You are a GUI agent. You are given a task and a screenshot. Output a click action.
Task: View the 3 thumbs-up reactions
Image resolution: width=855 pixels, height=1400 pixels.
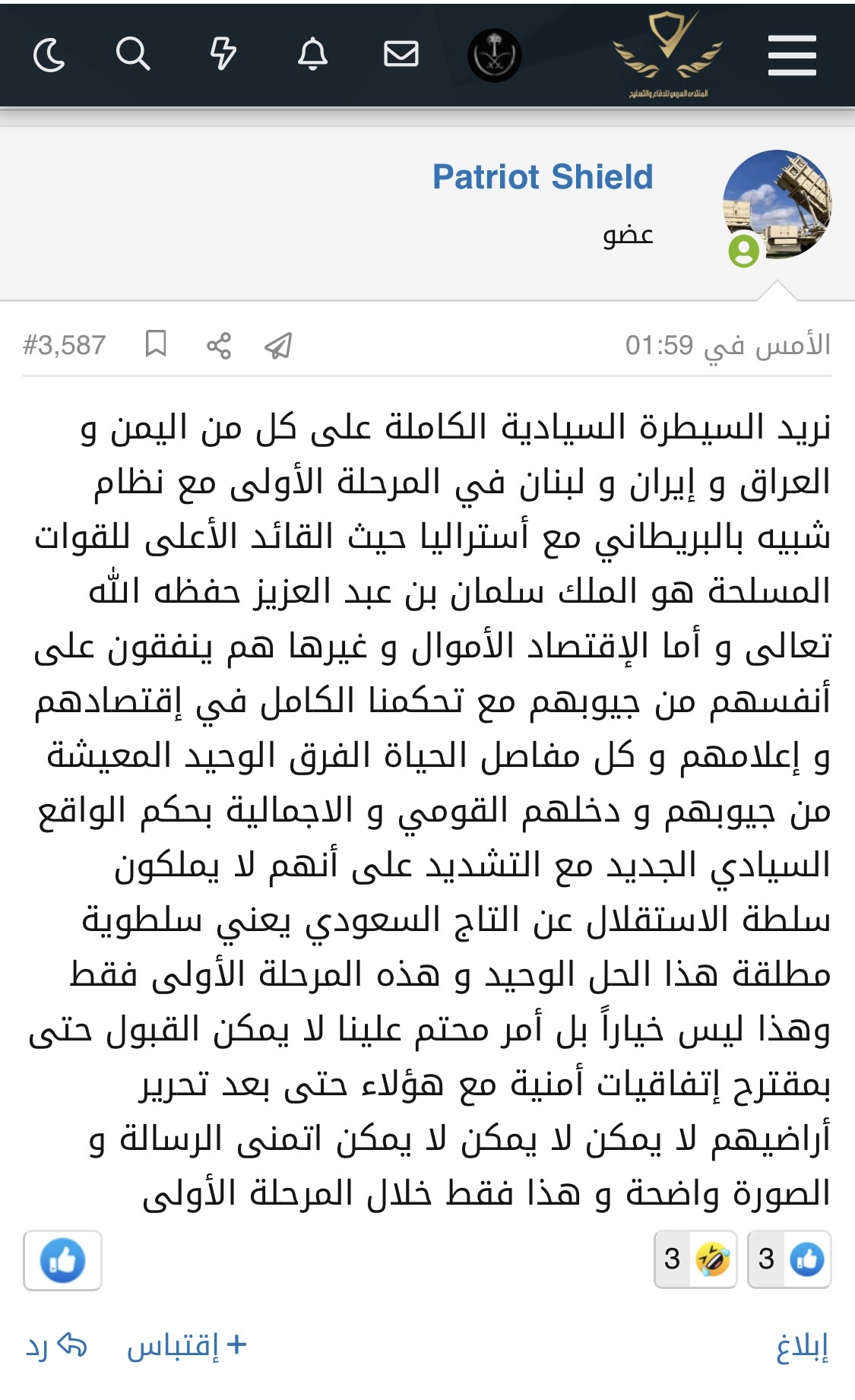click(789, 1259)
